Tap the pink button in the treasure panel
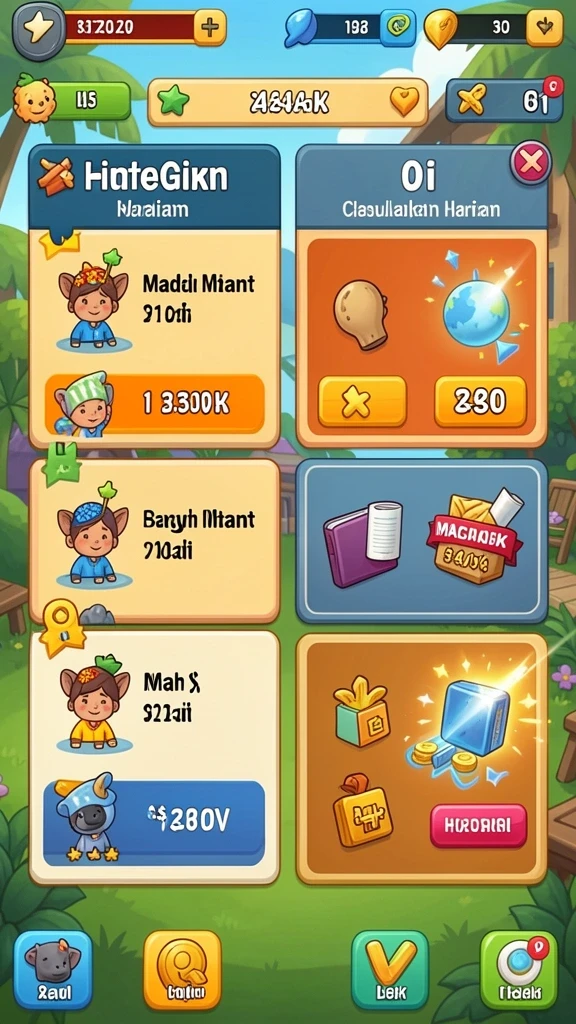This screenshot has height=1024, width=576. point(478,826)
